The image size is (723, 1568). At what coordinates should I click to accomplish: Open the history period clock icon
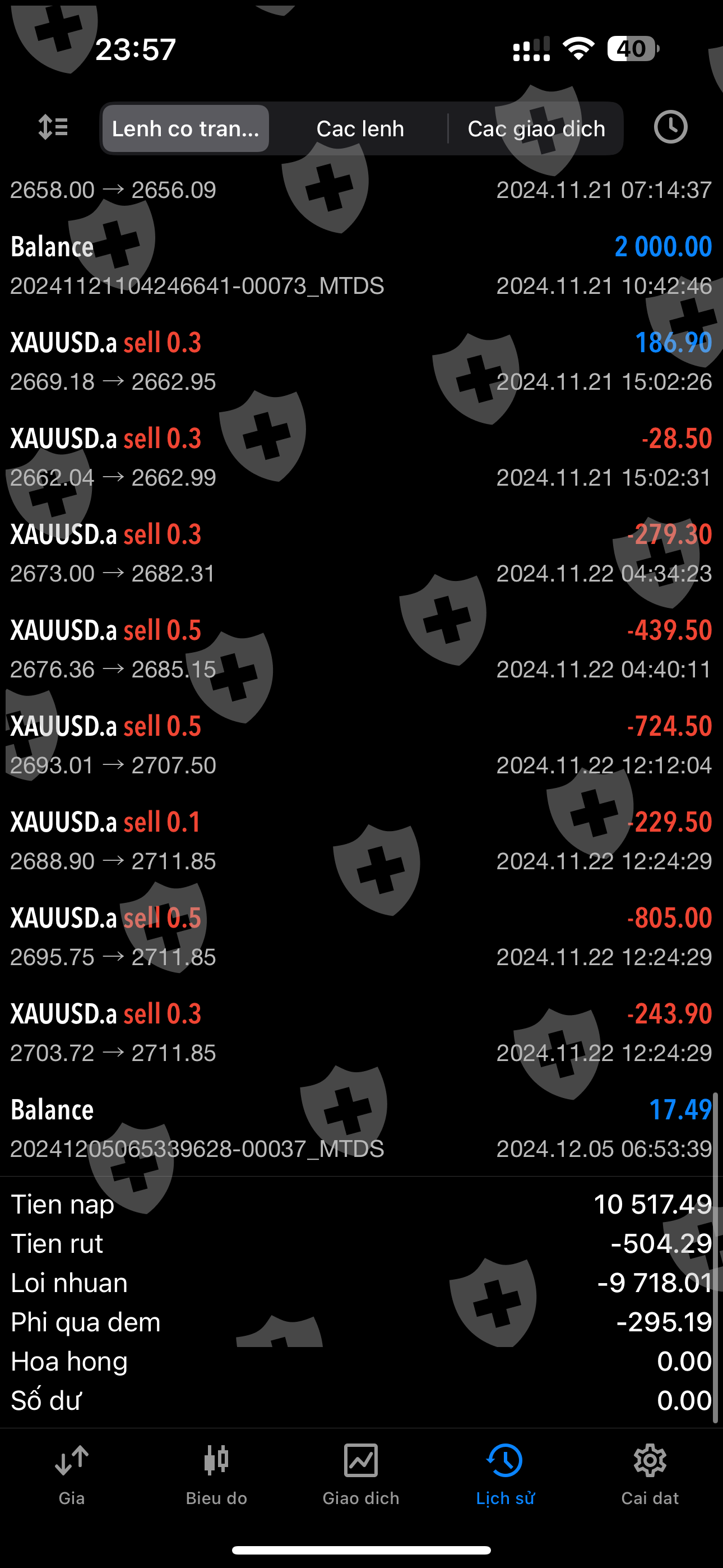coord(670,128)
